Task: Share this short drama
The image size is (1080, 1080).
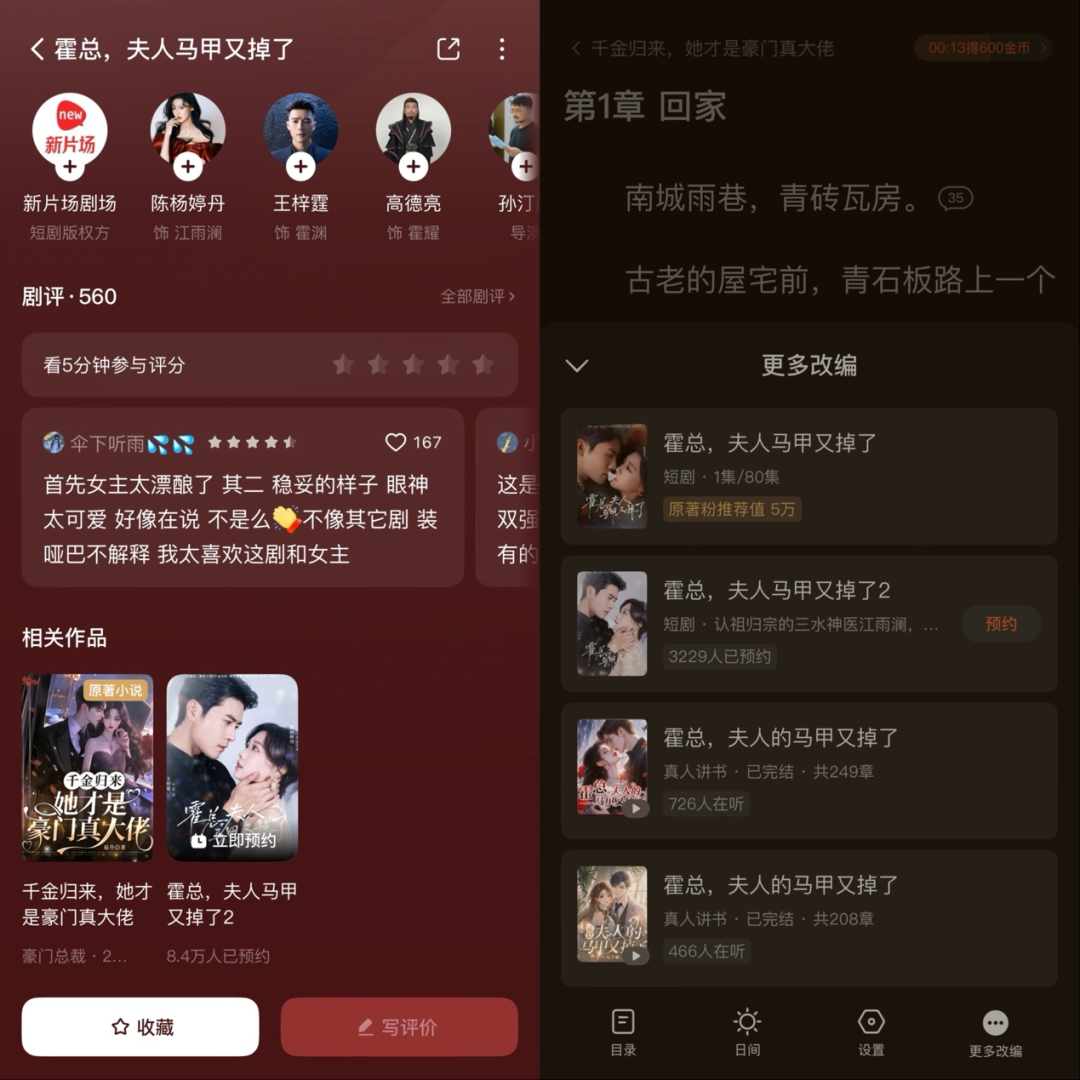Action: [448, 49]
